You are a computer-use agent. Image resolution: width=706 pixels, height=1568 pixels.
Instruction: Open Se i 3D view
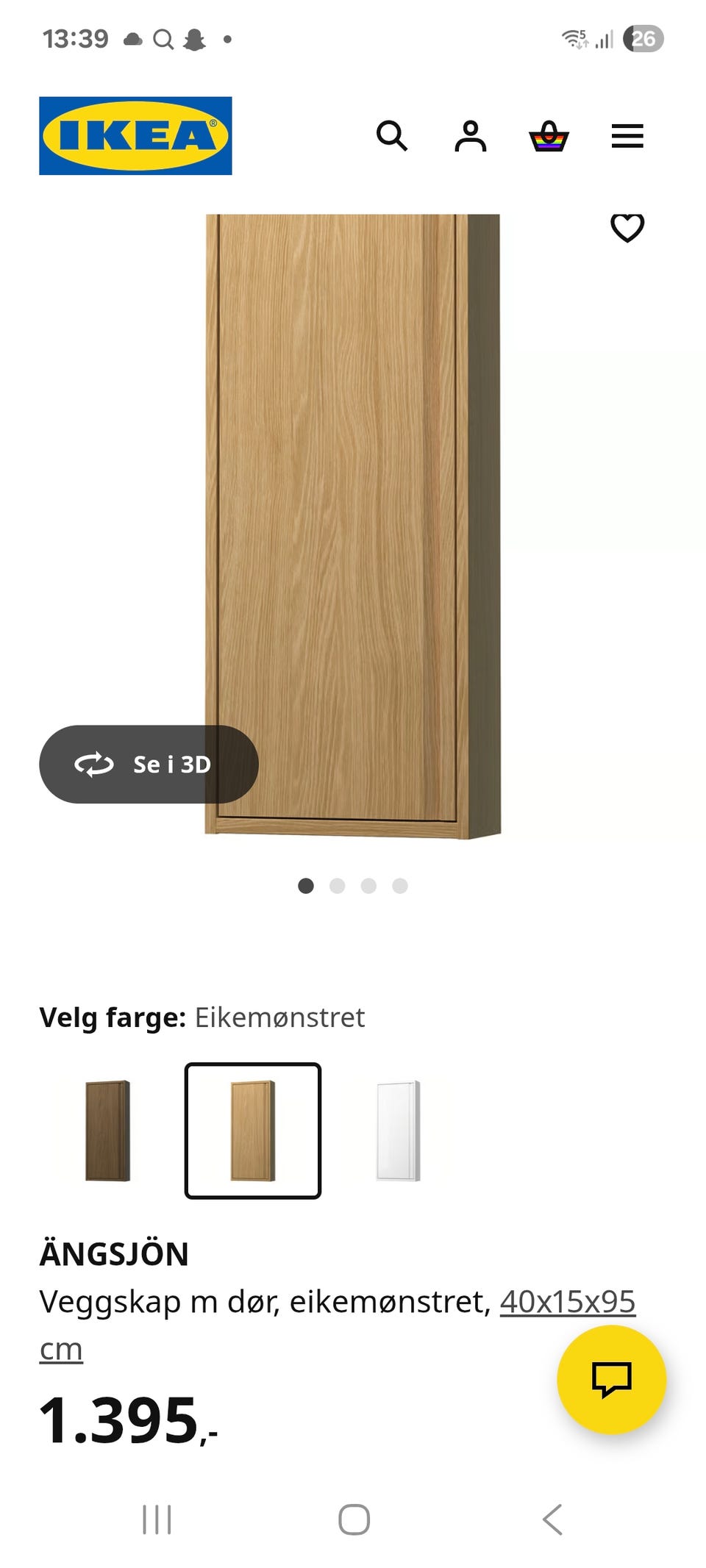pos(149,764)
